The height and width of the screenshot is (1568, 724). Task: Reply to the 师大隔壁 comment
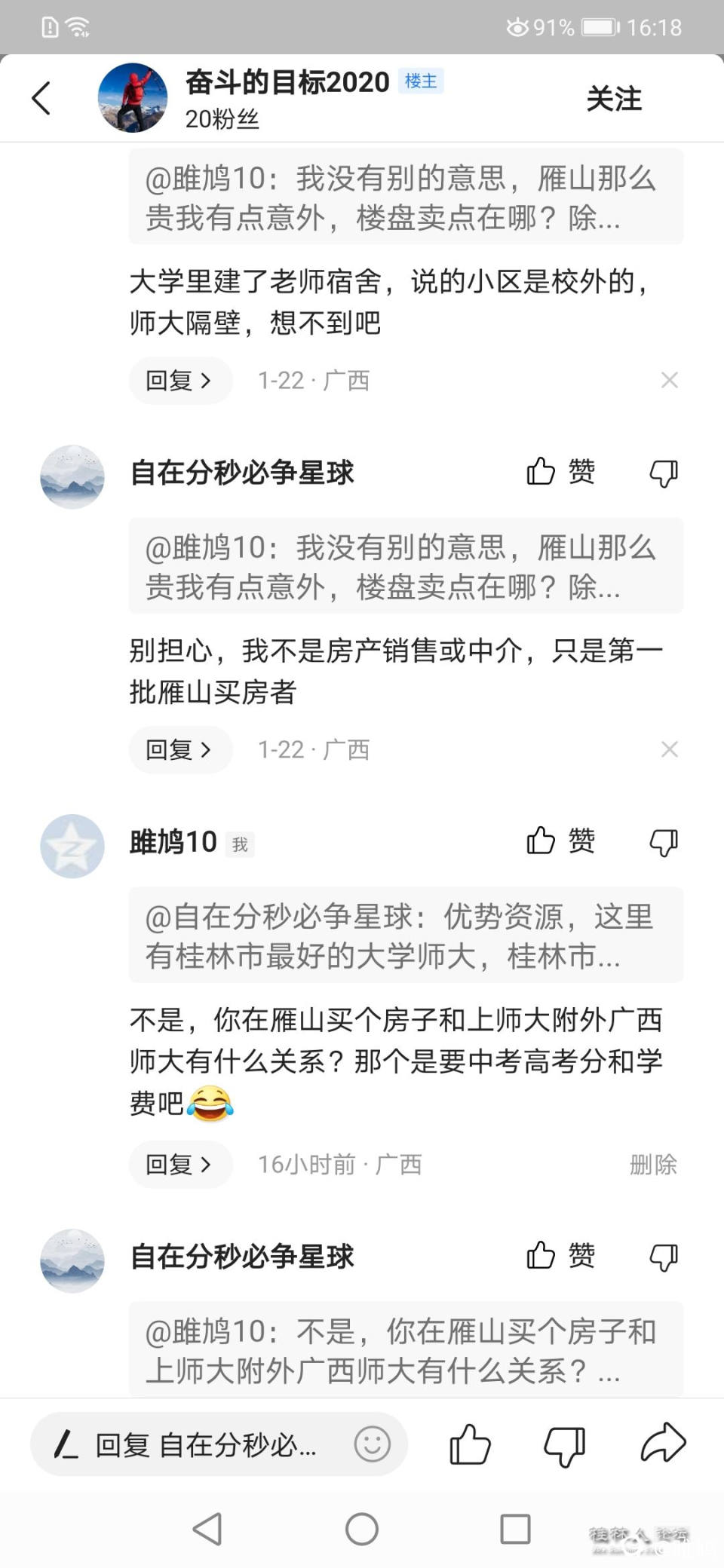pos(179,381)
